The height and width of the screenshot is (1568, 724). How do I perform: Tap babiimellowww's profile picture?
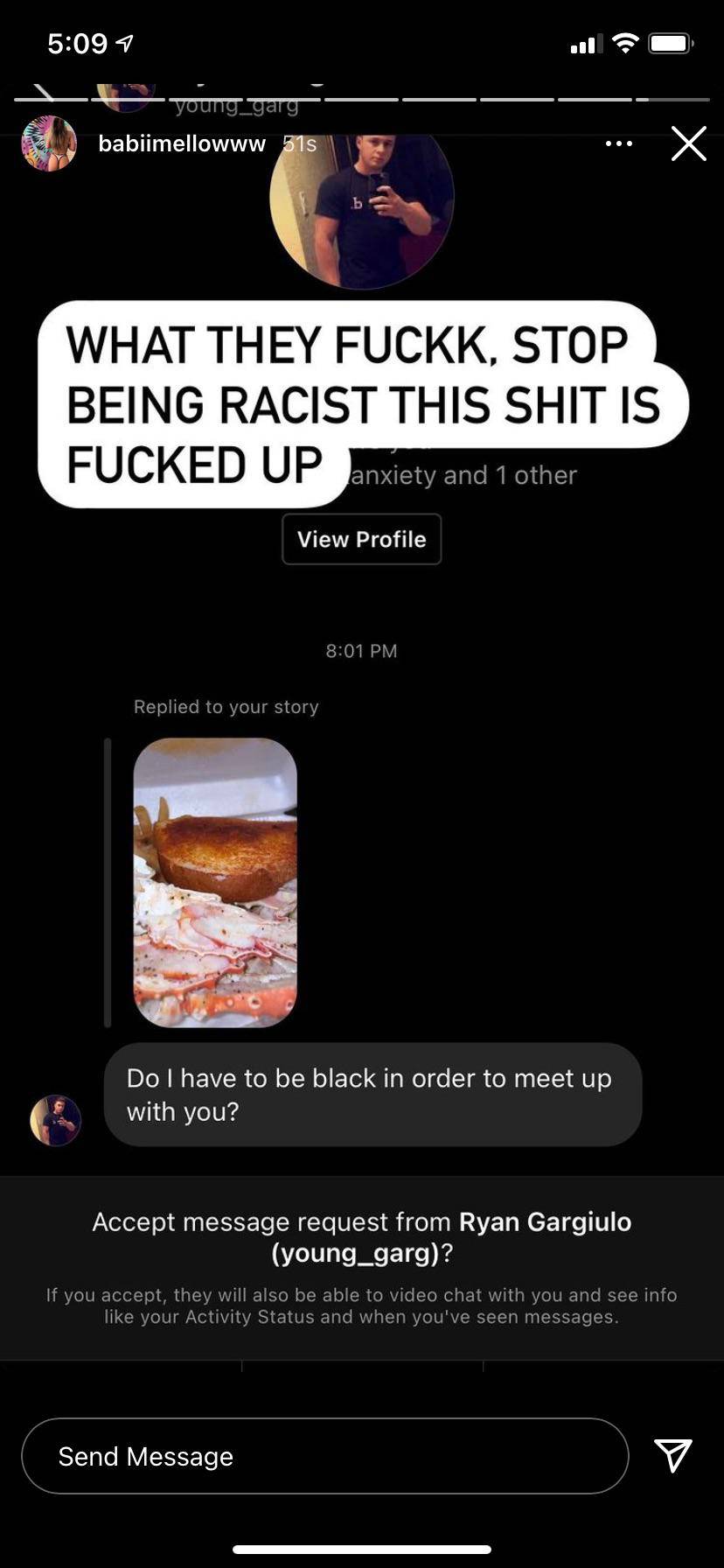(49, 143)
